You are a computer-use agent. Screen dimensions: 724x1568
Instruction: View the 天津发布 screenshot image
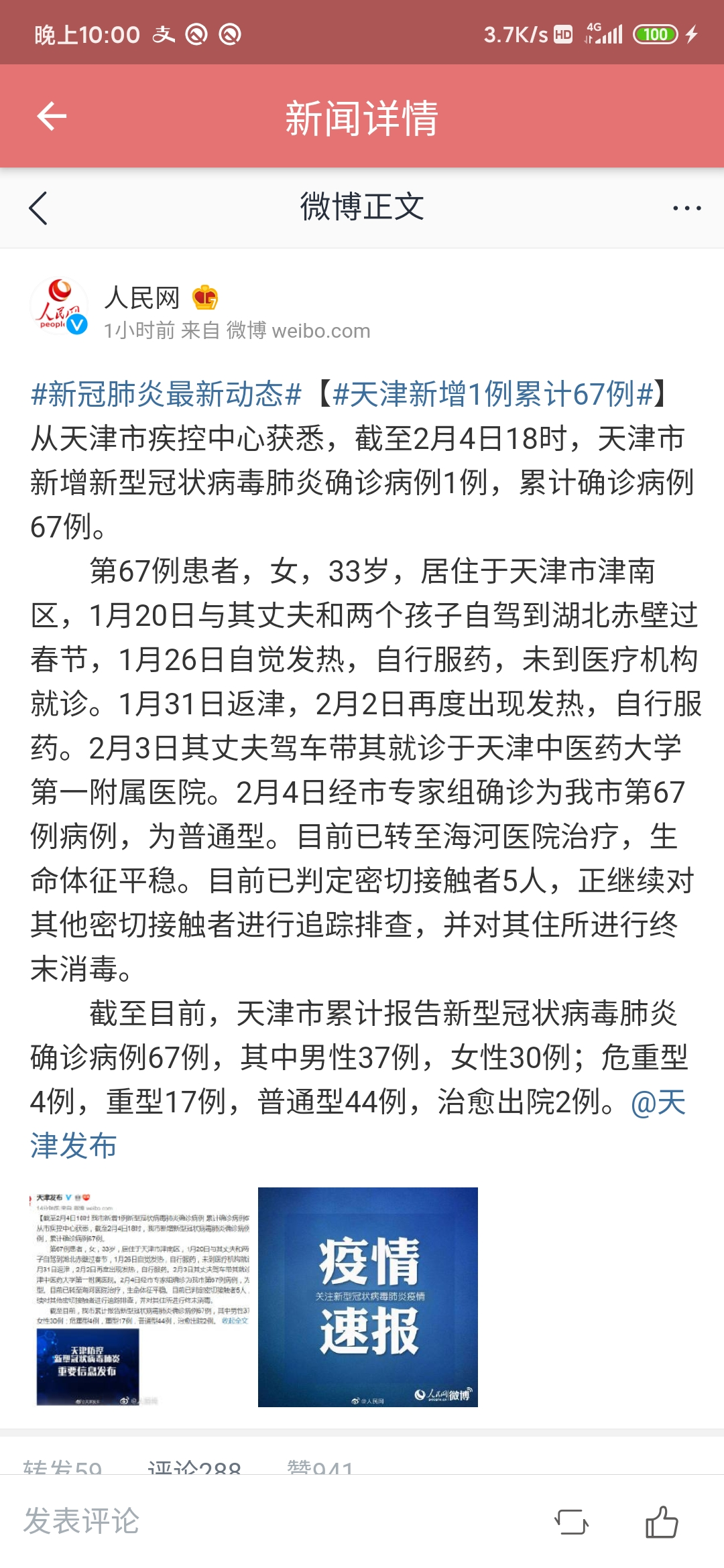point(142,1297)
